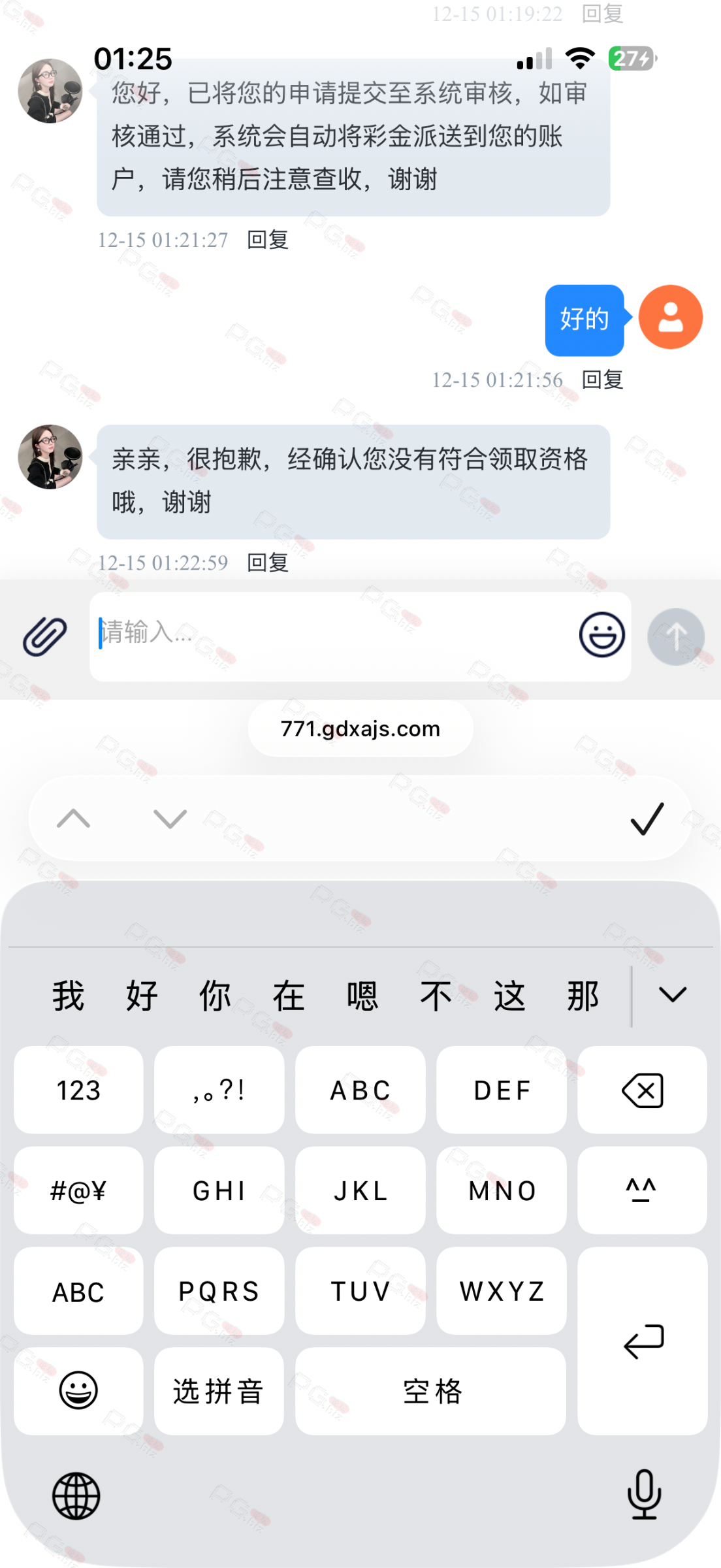Tap 回复 beside the 01:19:22 timestamp
This screenshot has height=1568, width=721.
(x=602, y=13)
